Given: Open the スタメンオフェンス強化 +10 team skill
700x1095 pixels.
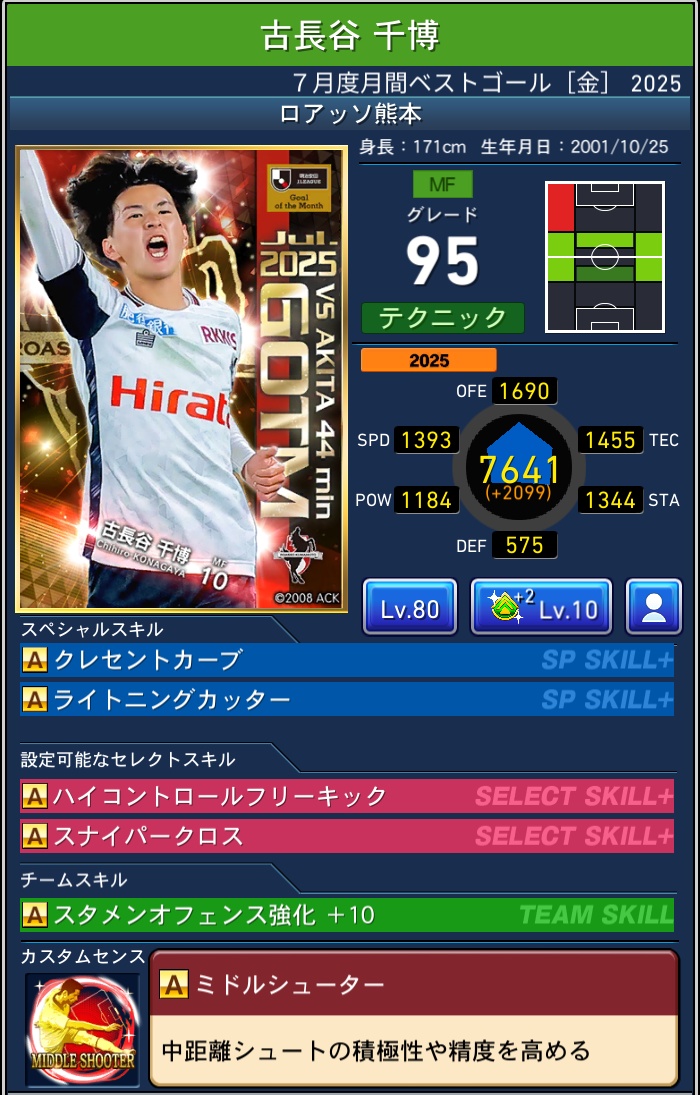Looking at the screenshot, I should click(346, 914).
